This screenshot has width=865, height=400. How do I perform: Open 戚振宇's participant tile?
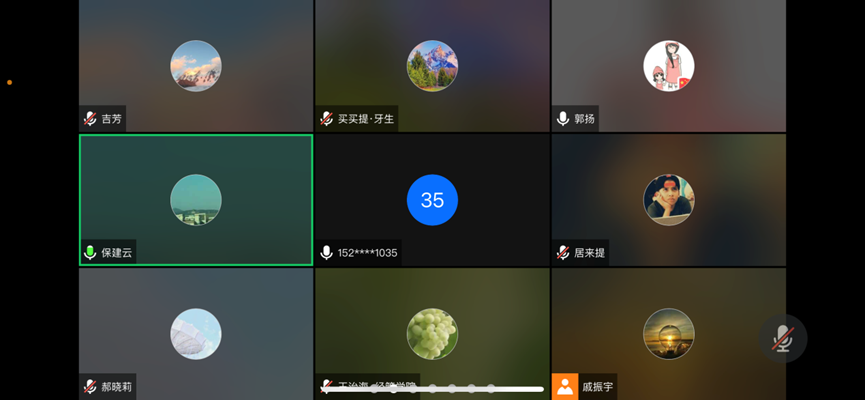pyautogui.click(x=668, y=333)
